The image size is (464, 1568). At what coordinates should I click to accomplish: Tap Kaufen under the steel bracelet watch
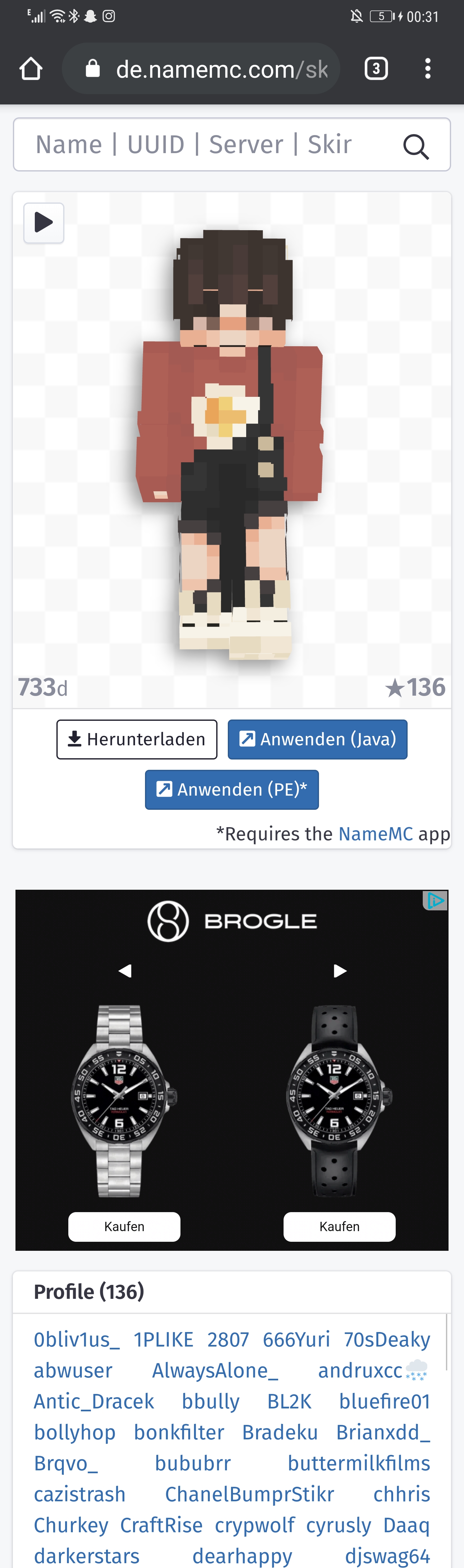[124, 1226]
